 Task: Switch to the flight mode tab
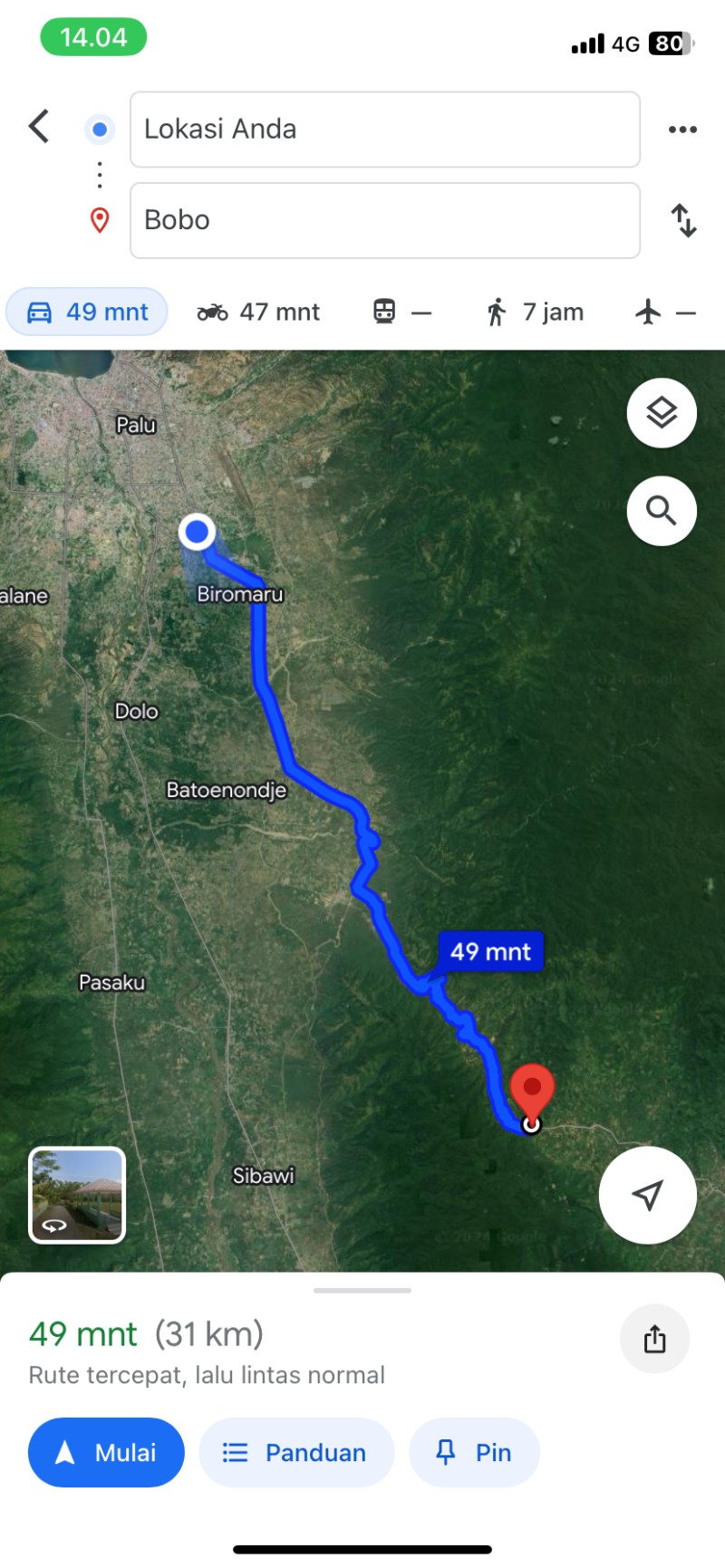click(665, 313)
